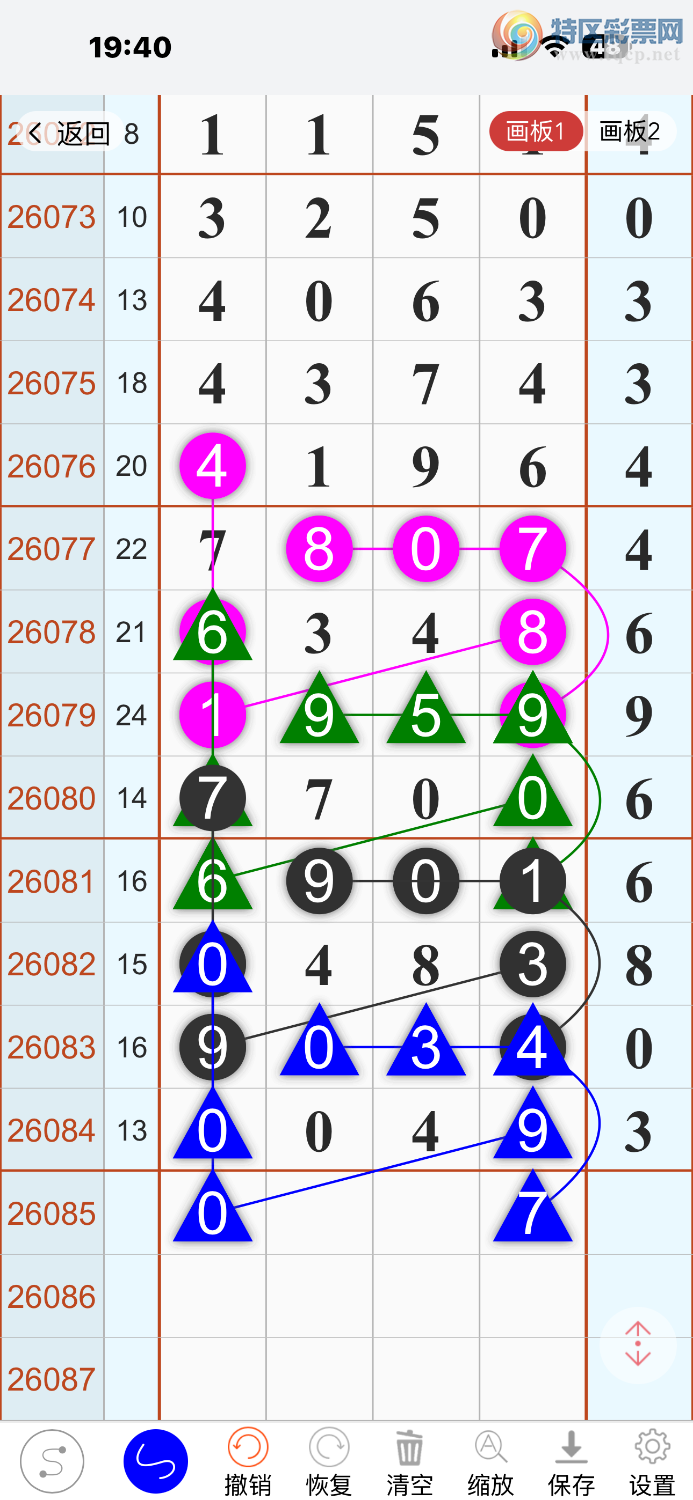Undo the last stroke with 撤销

247,1461
